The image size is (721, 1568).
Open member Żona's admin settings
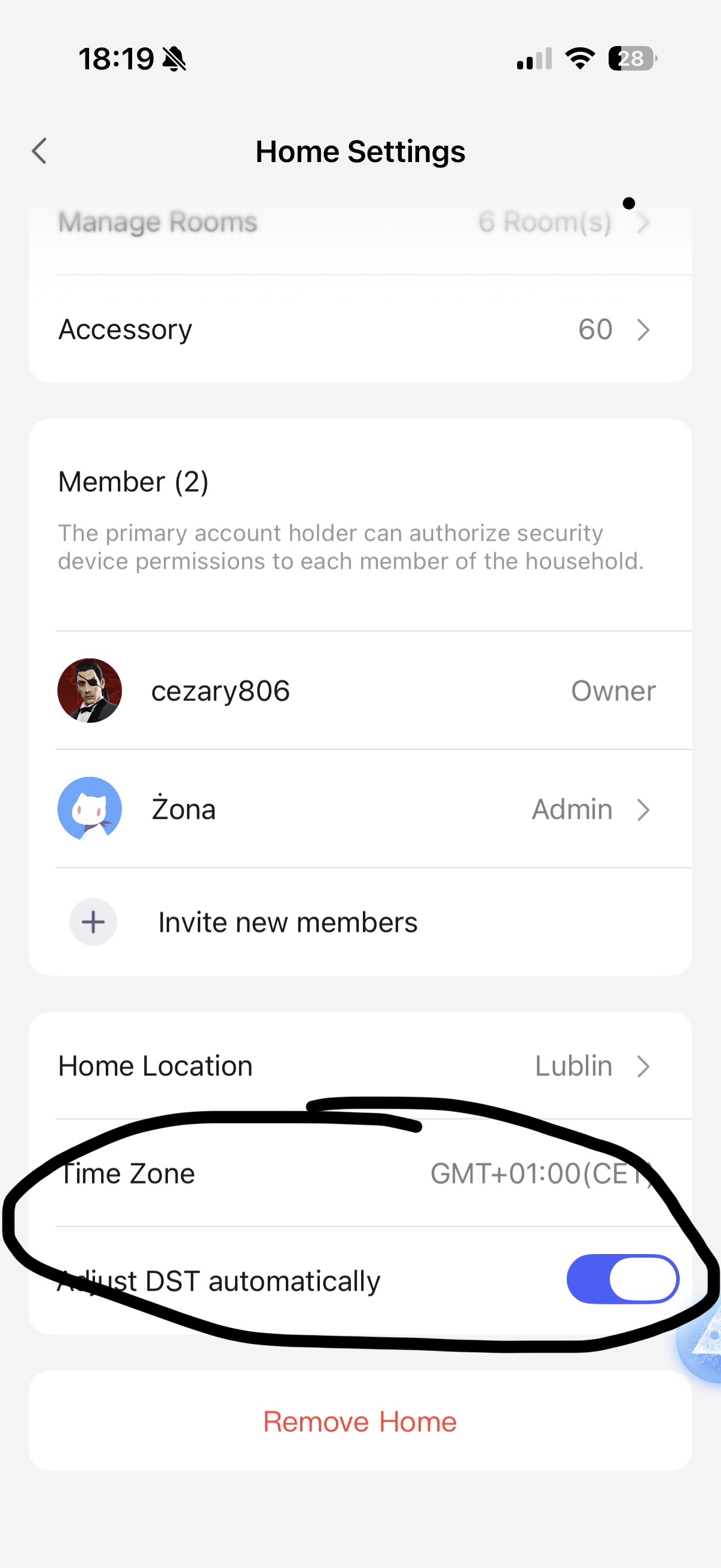click(x=359, y=809)
